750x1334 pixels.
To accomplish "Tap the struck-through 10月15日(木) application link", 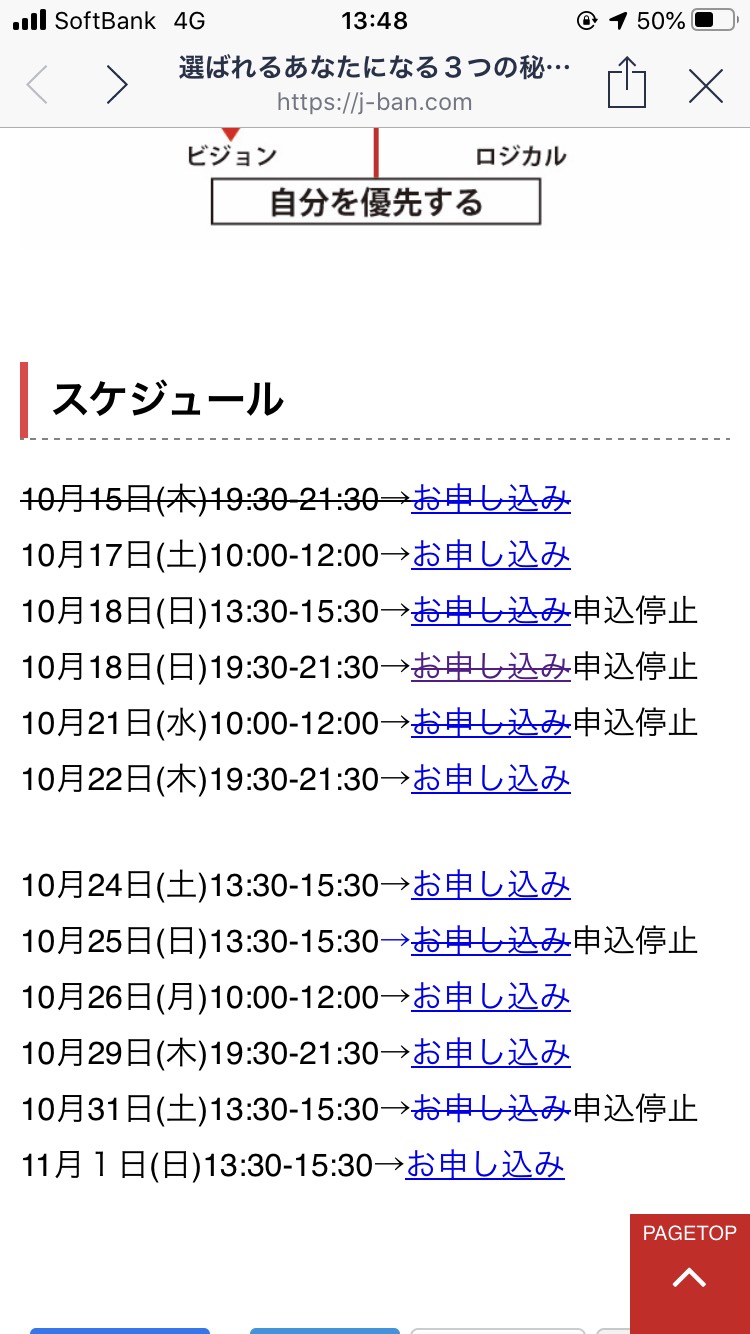I will [x=491, y=499].
